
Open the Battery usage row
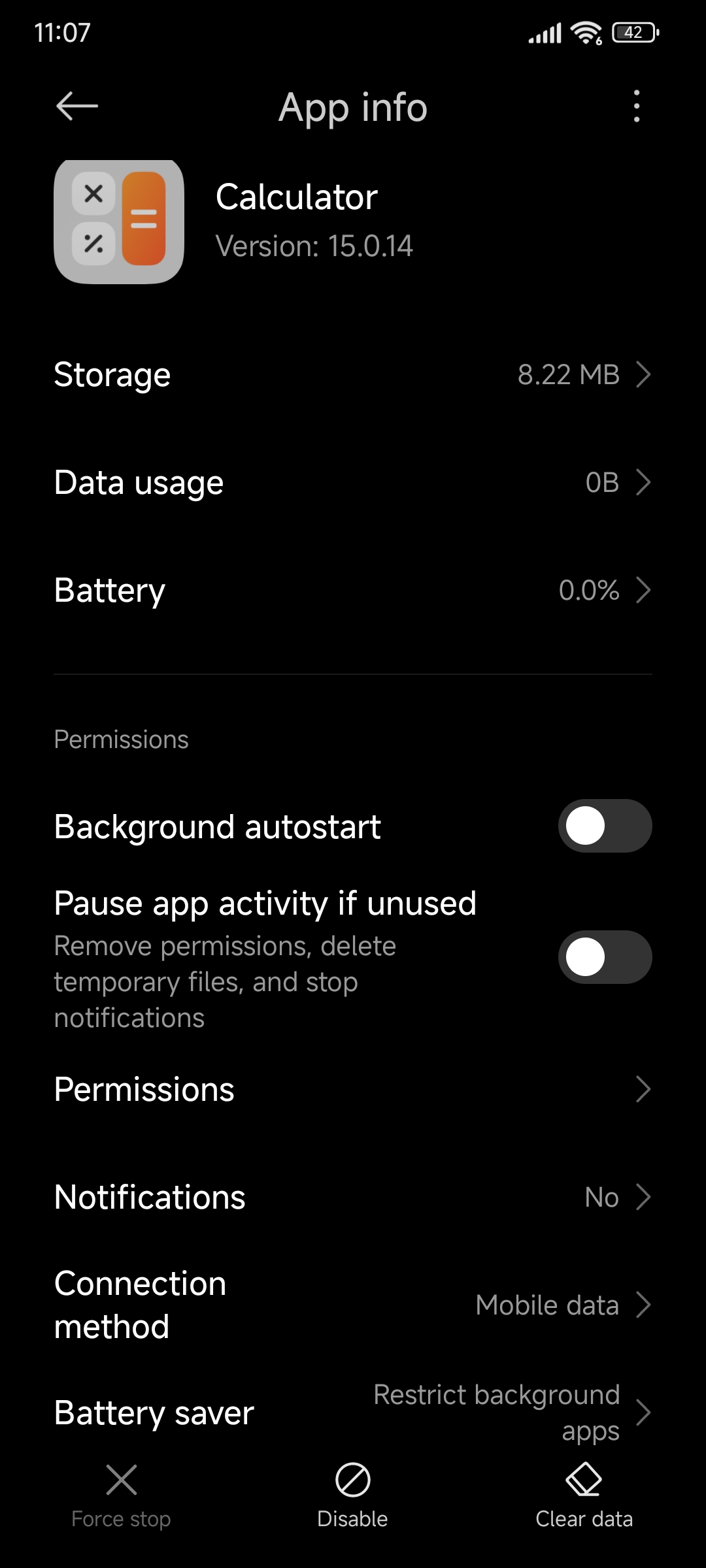pyautogui.click(x=353, y=591)
